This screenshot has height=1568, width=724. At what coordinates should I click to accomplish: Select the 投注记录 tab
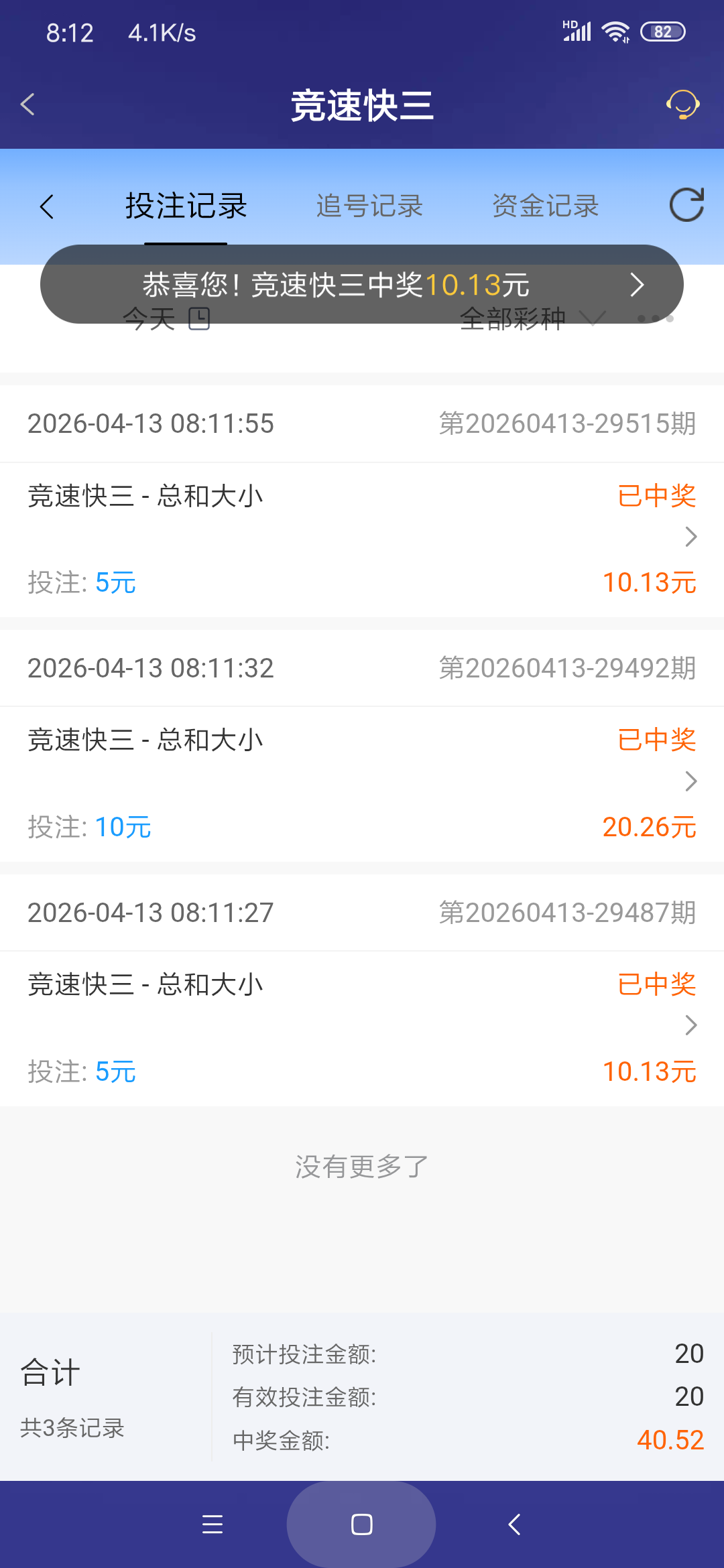click(186, 206)
